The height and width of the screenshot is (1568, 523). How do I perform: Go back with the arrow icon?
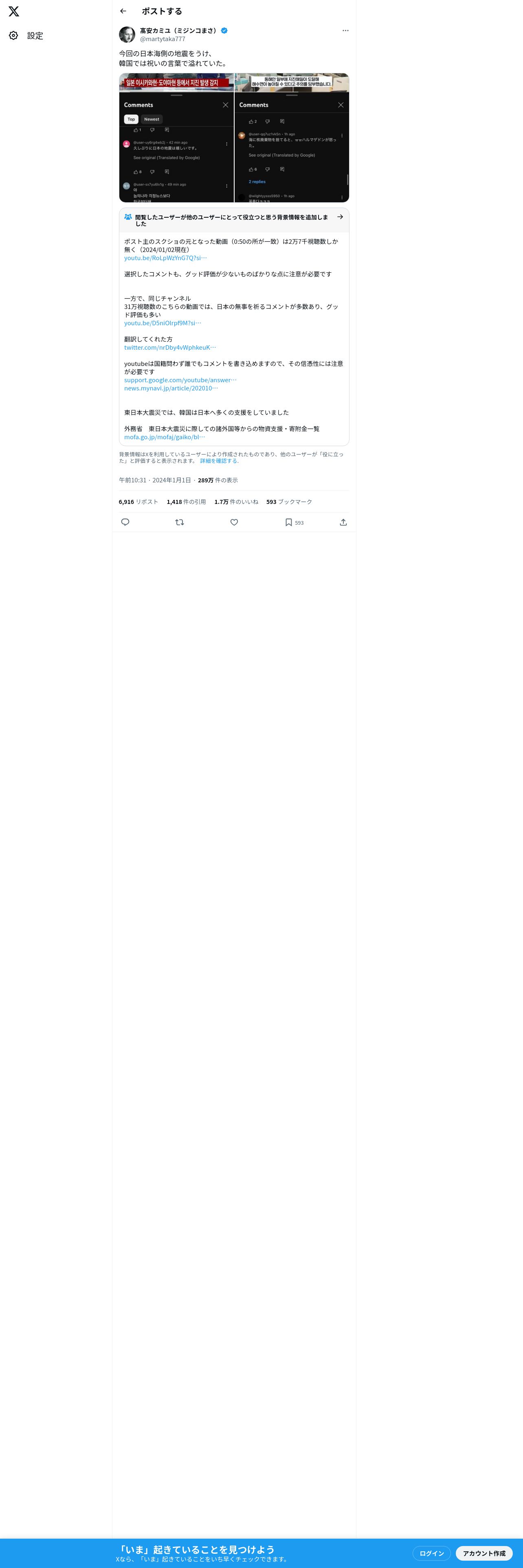123,11
